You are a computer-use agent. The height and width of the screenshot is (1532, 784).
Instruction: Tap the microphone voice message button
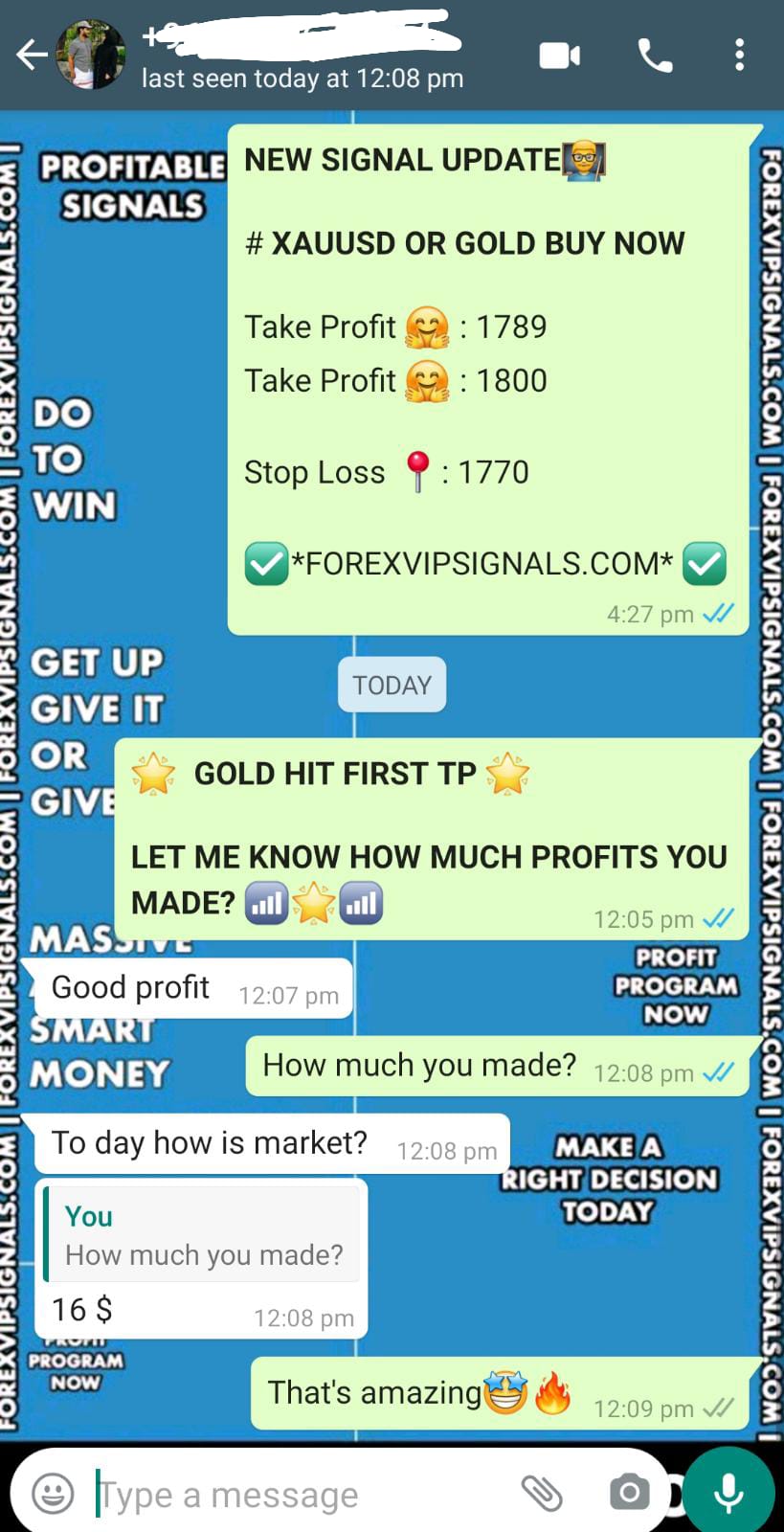(x=728, y=1492)
